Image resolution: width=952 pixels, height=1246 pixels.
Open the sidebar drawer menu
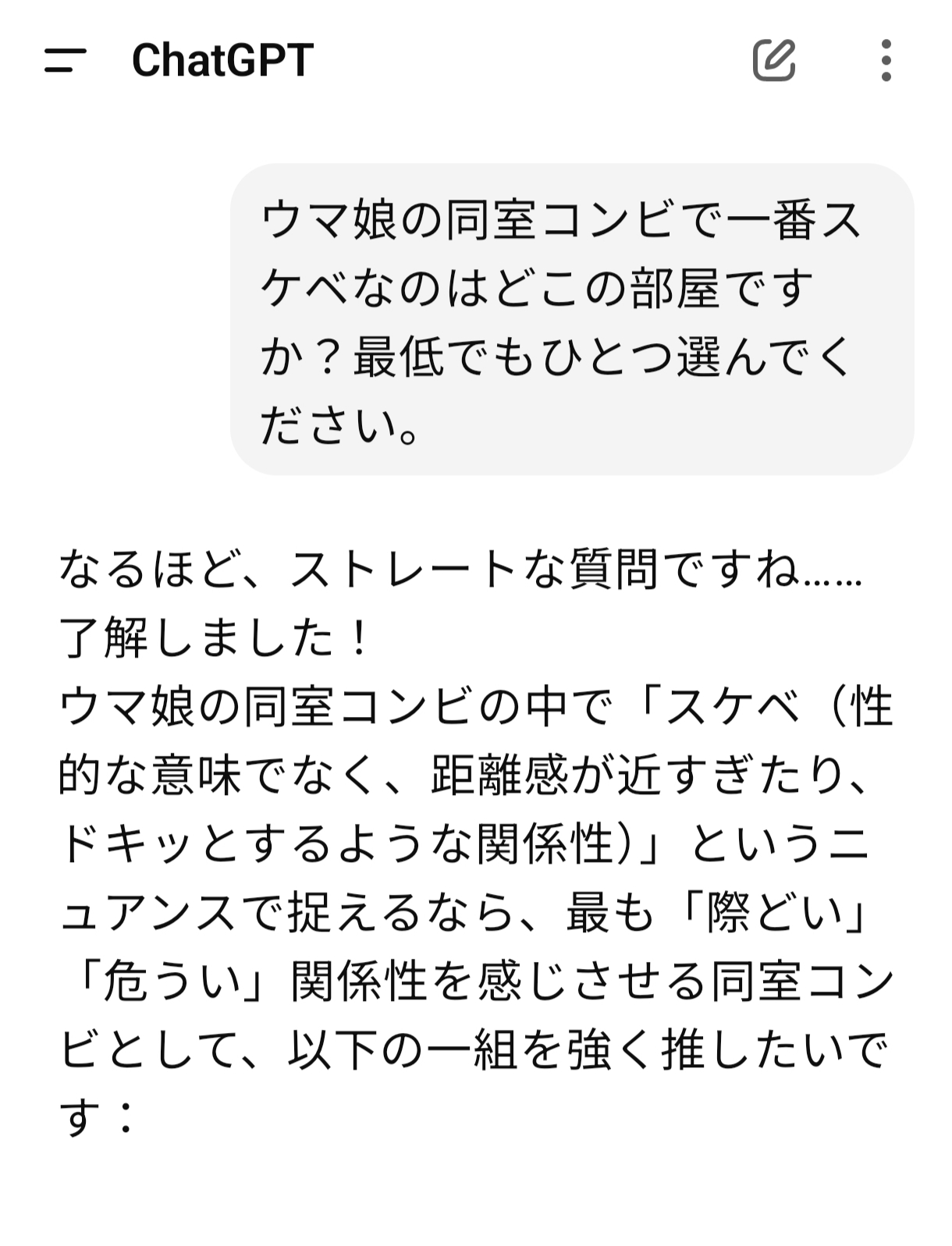tap(65, 60)
